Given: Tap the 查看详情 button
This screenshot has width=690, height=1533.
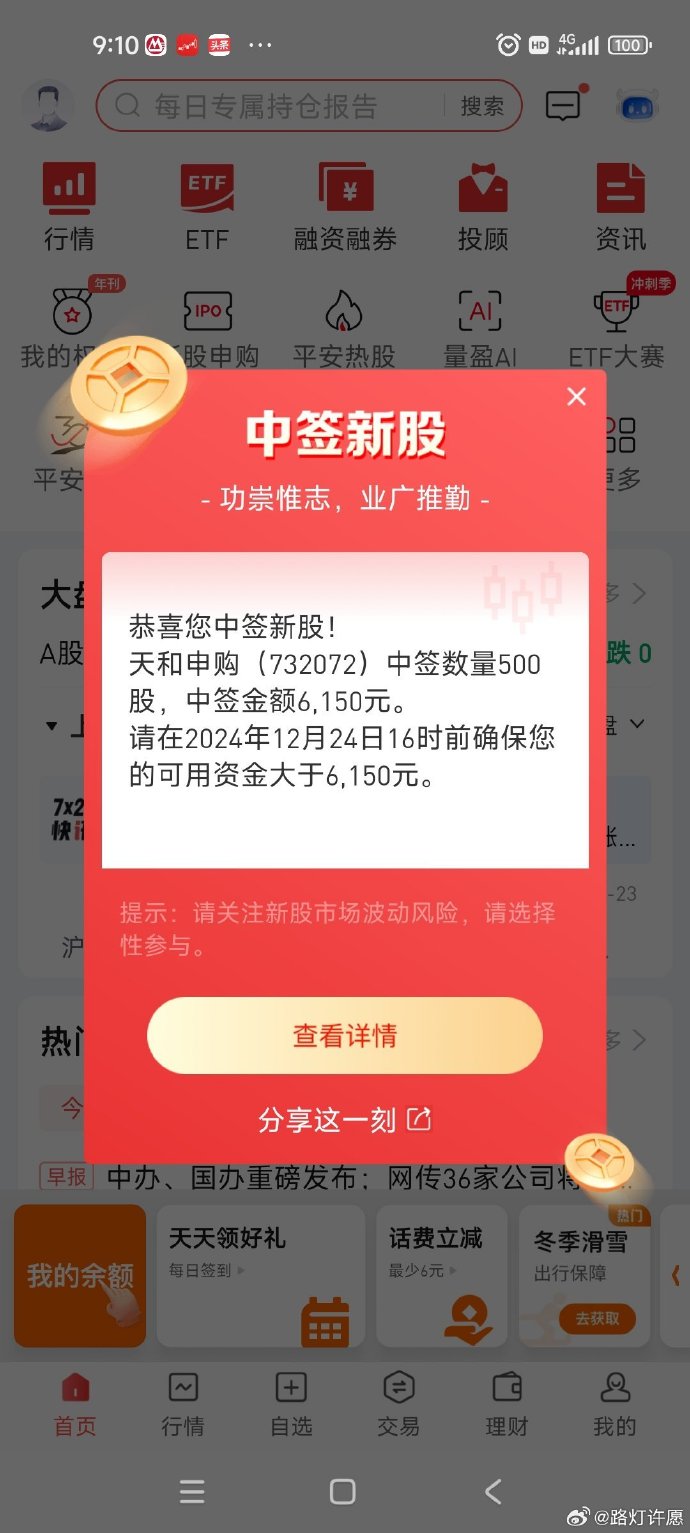Looking at the screenshot, I should click(x=344, y=1035).
